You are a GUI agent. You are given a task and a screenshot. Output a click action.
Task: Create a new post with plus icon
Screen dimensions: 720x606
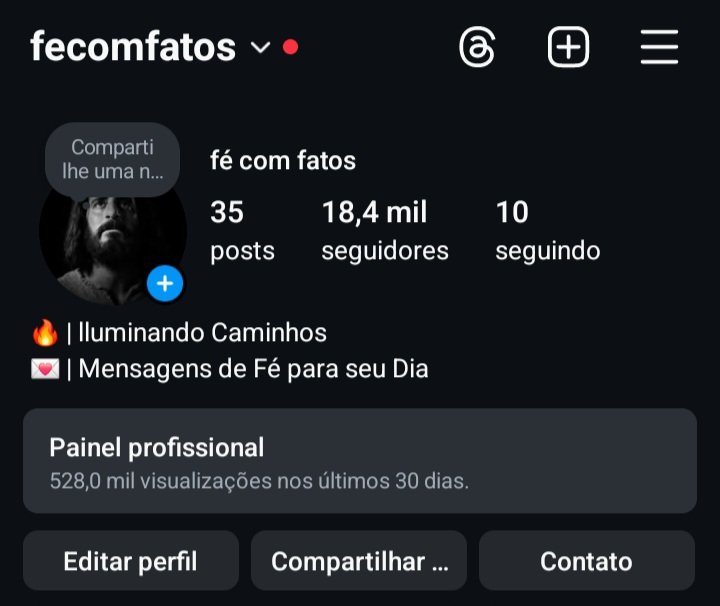(568, 48)
